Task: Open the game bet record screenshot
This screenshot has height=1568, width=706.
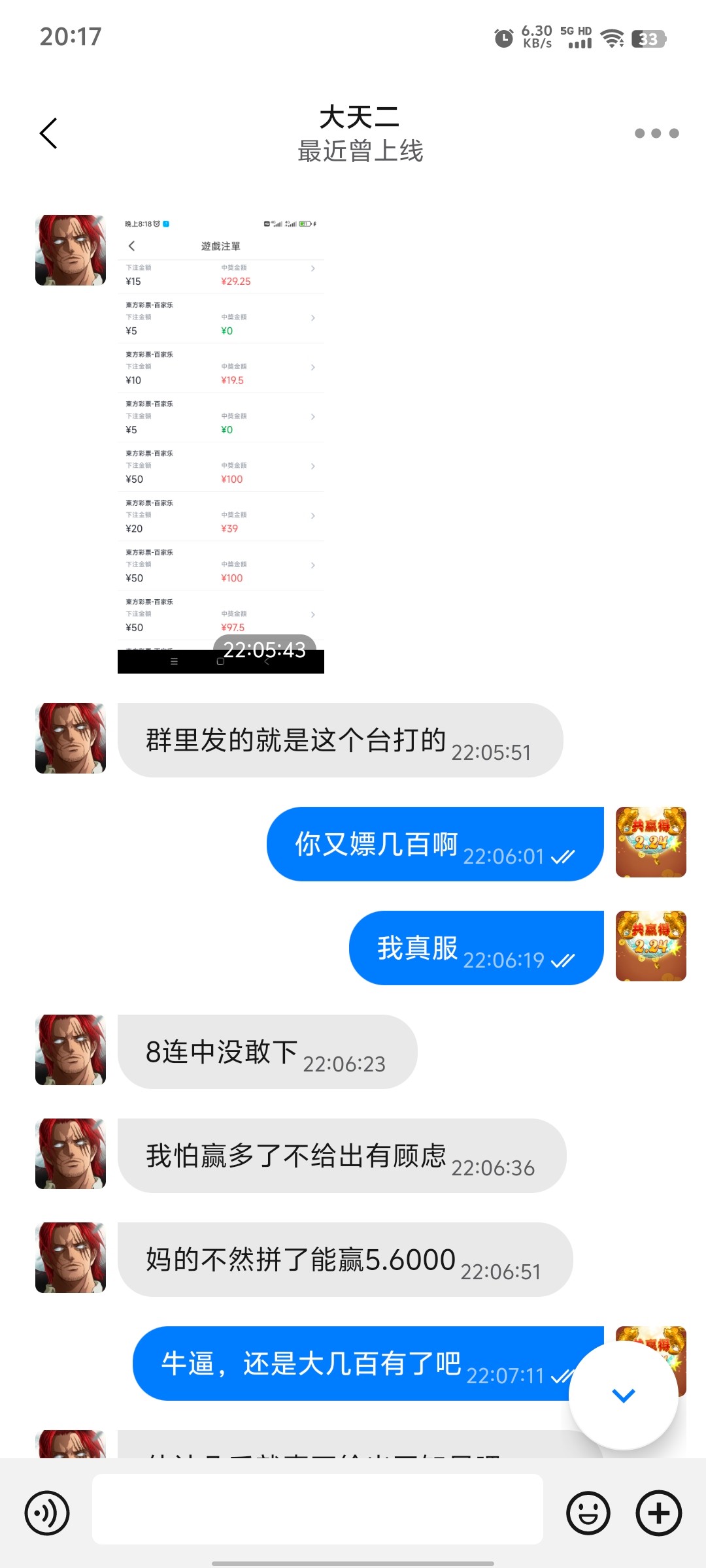Action: coord(221,444)
